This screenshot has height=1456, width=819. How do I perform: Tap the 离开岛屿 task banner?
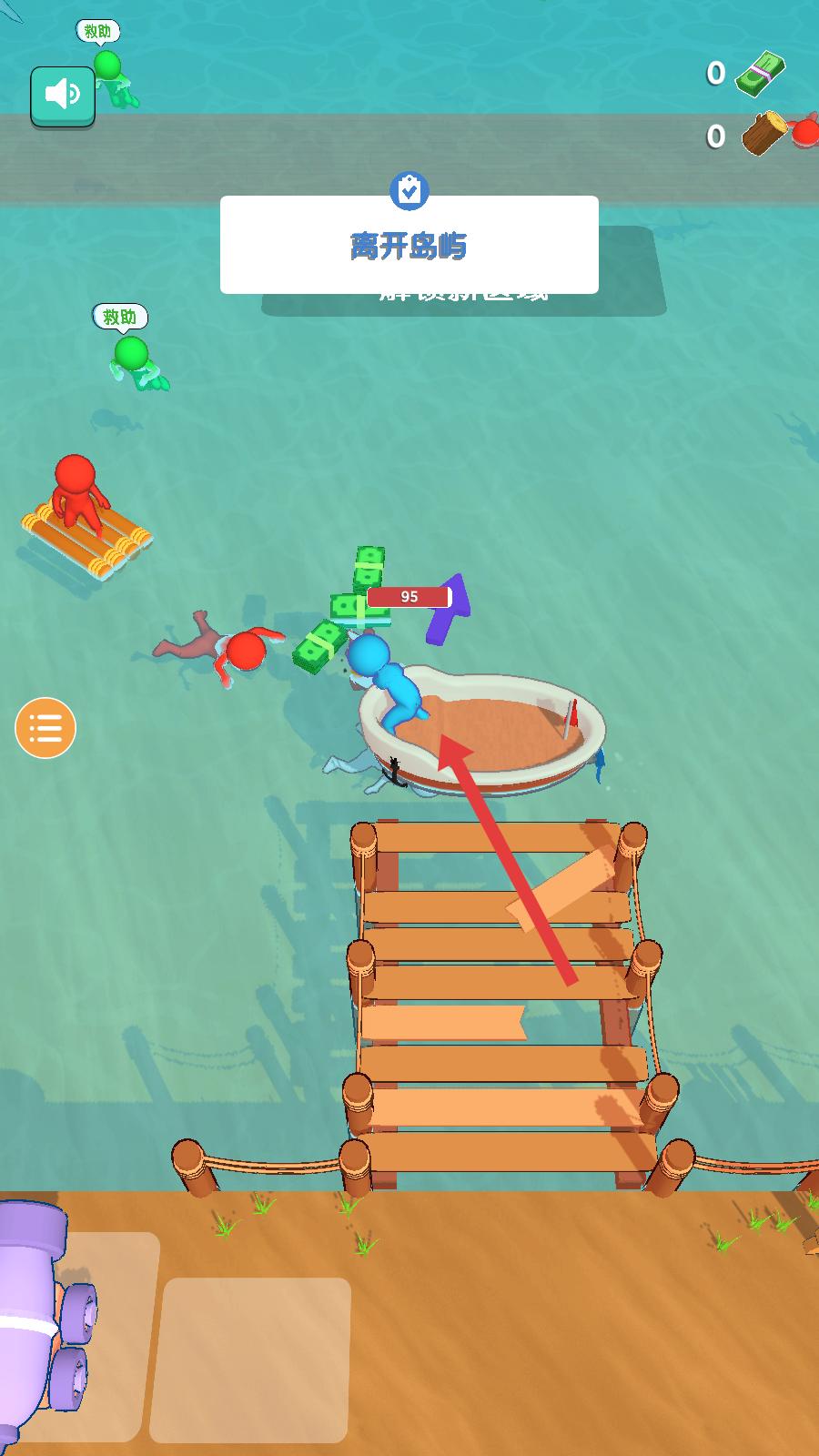click(x=409, y=246)
